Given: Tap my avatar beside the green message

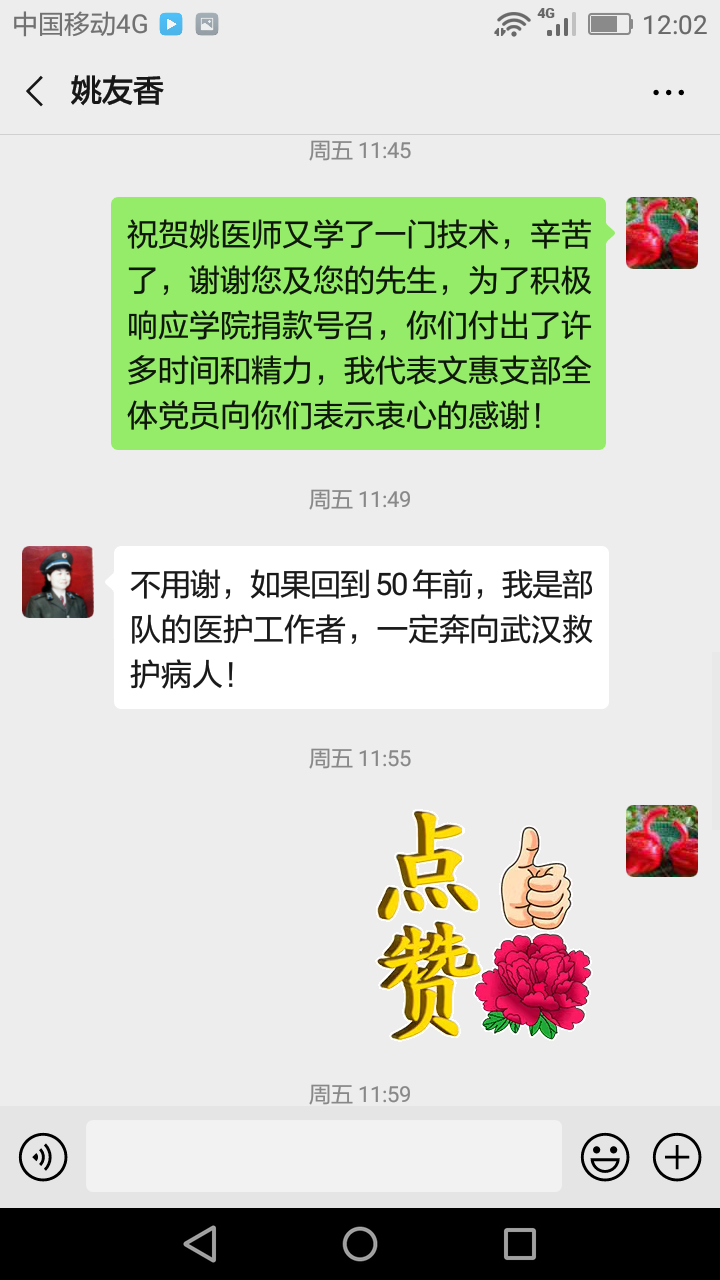Looking at the screenshot, I should coord(662,233).
